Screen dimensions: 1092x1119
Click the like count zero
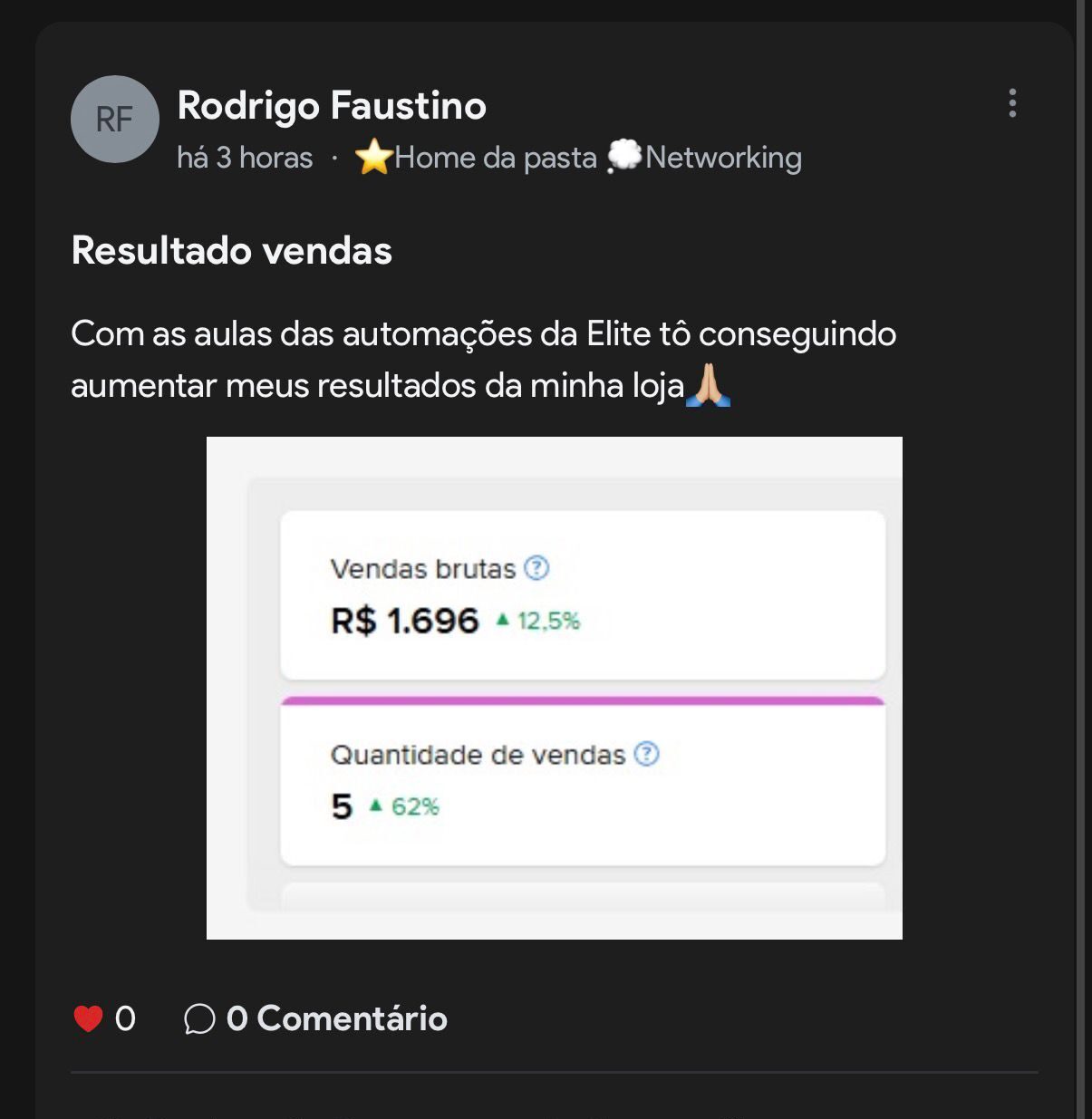pos(126,1018)
